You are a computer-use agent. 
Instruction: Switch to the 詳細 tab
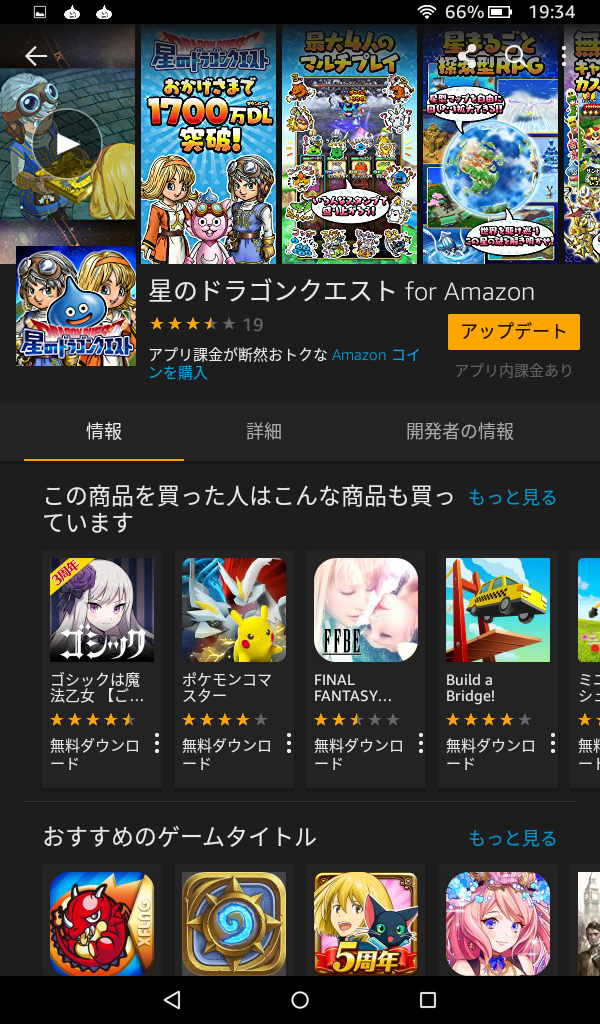pos(264,432)
